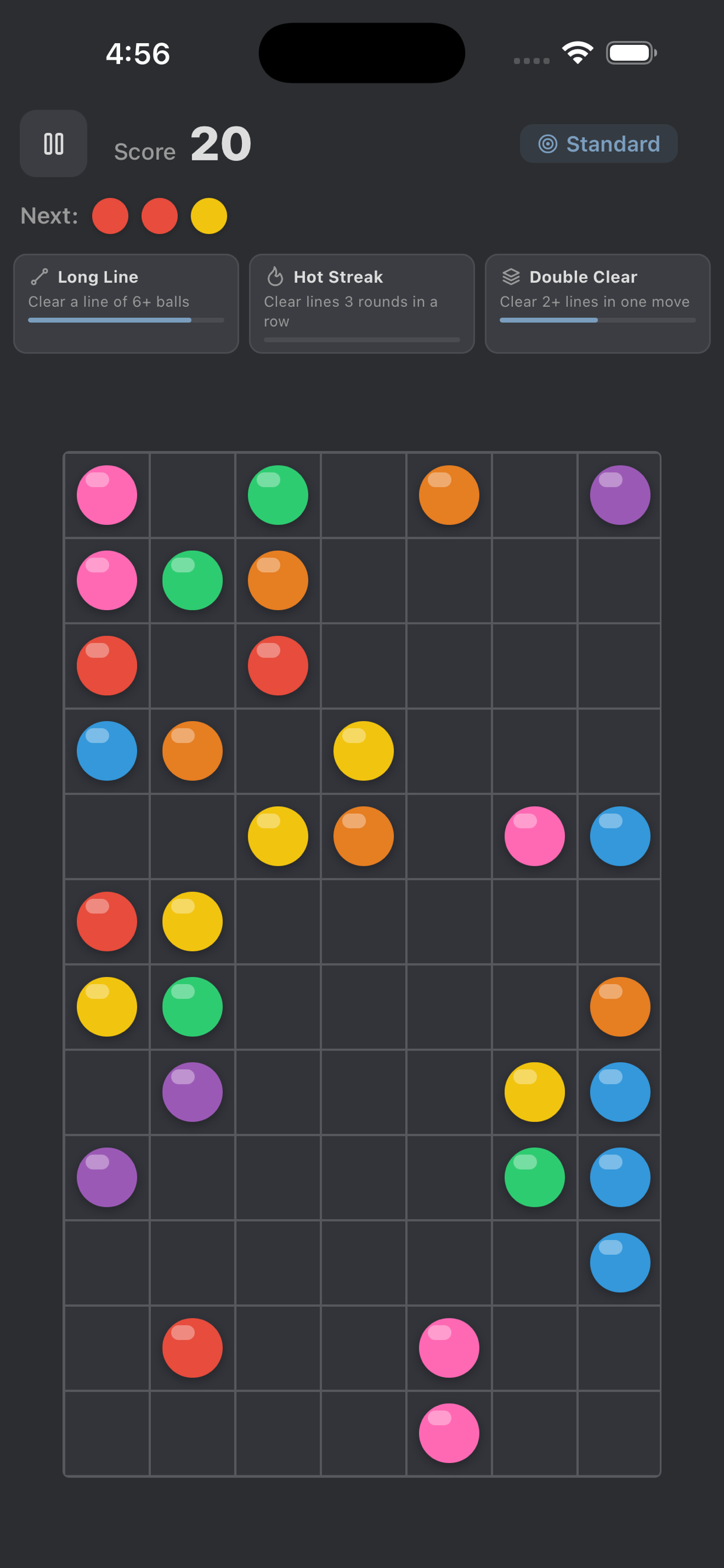724x1568 pixels.
Task: Click the pause icon
Action: point(54,143)
